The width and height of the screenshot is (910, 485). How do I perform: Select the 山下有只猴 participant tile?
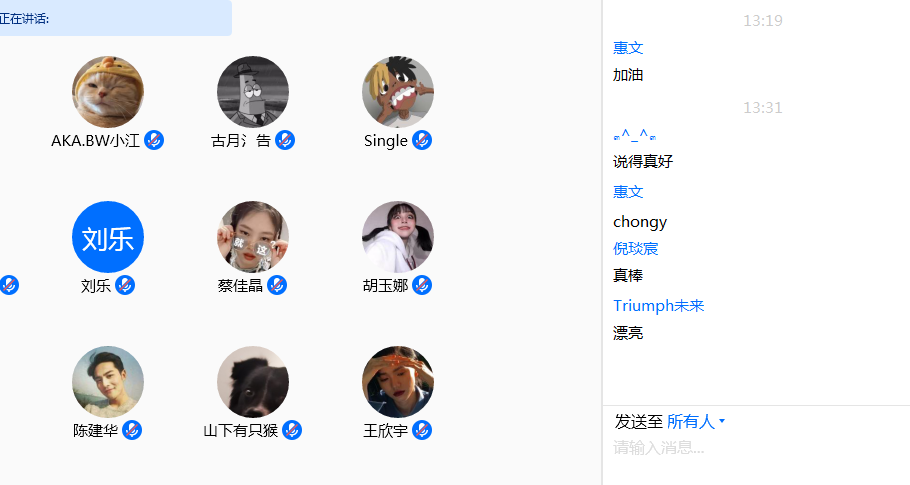[253, 382]
